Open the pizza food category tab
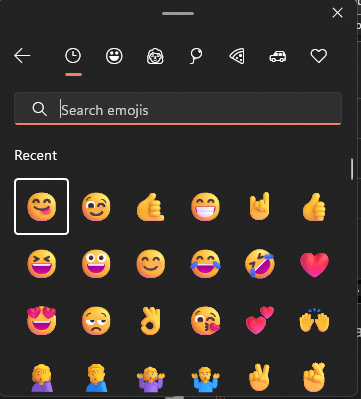Image resolution: width=361 pixels, height=399 pixels. click(x=237, y=56)
